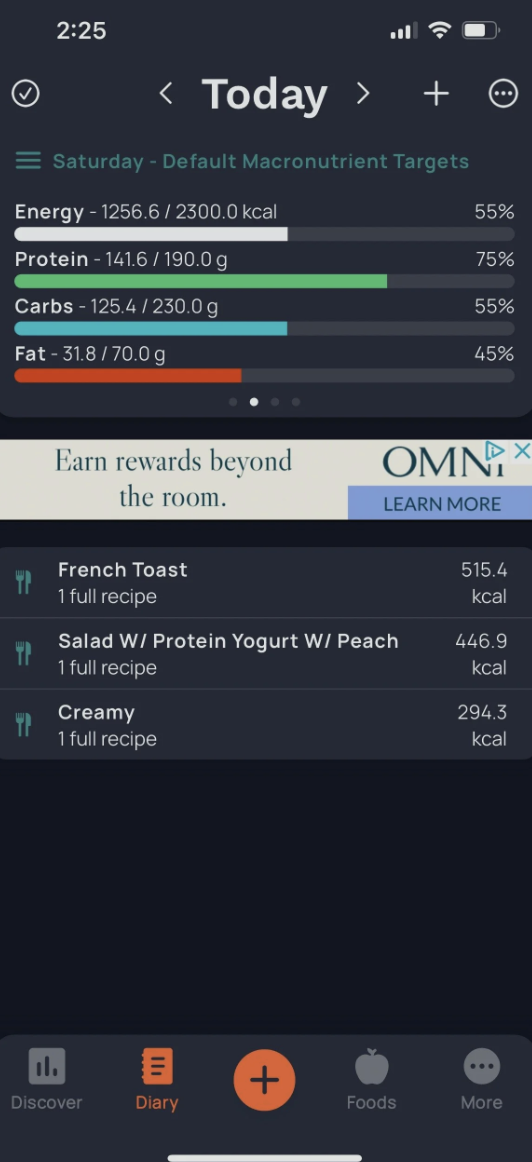Go to the previous day
532x1162 pixels.
(x=166, y=93)
